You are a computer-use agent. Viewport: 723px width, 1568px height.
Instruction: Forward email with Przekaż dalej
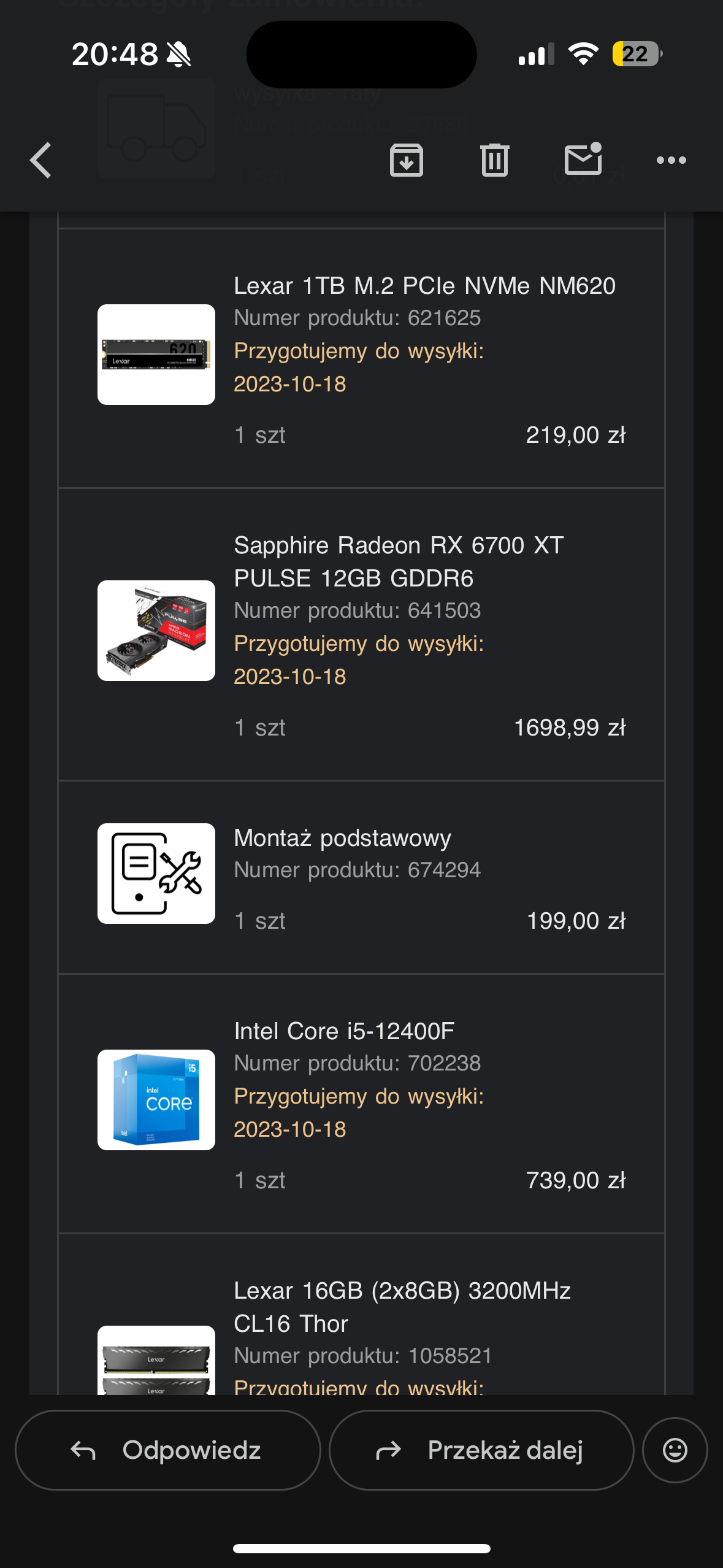tap(481, 1450)
